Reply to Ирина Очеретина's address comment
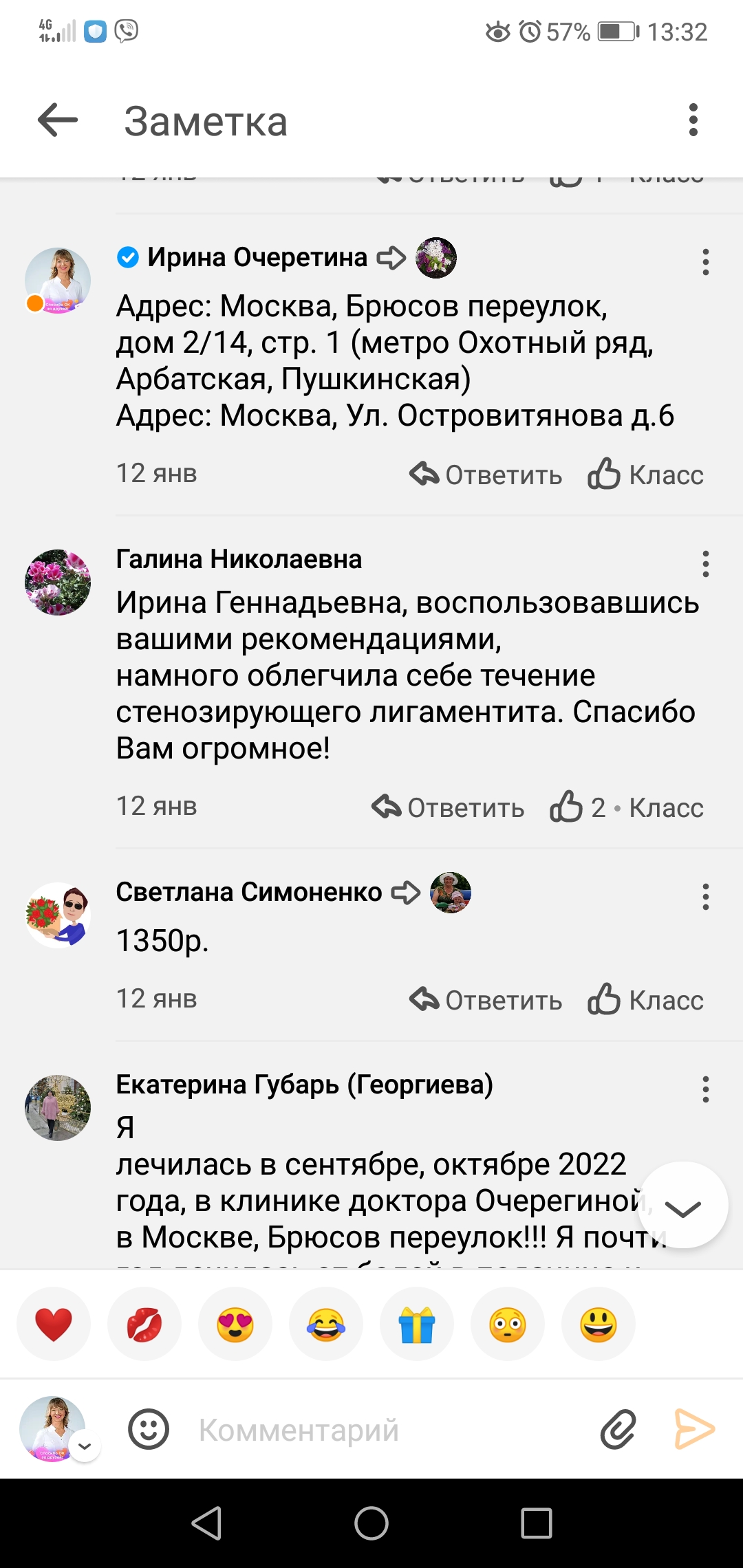The width and height of the screenshot is (743, 1568). point(486,475)
